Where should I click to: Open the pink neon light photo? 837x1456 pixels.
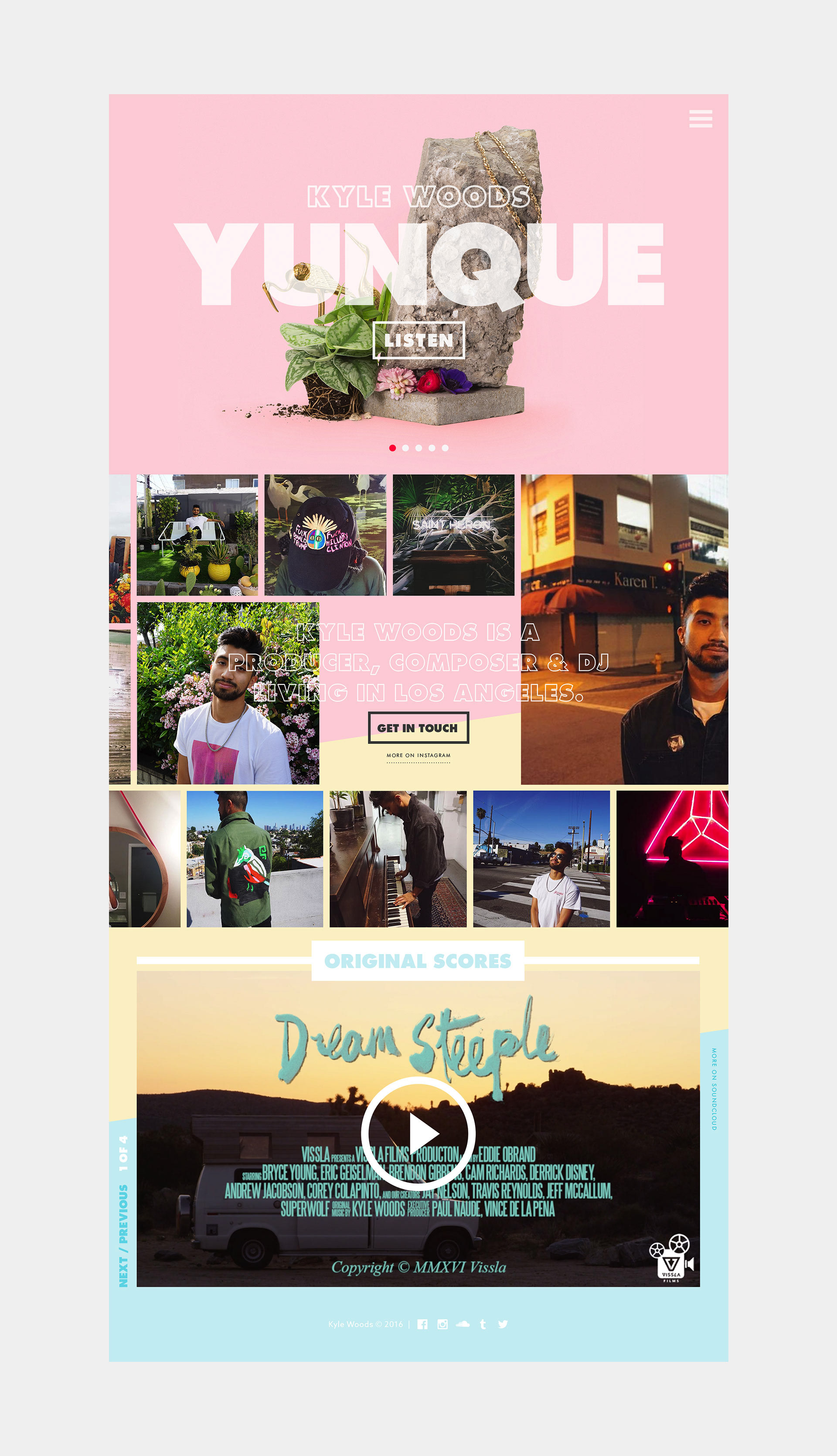click(x=672, y=858)
